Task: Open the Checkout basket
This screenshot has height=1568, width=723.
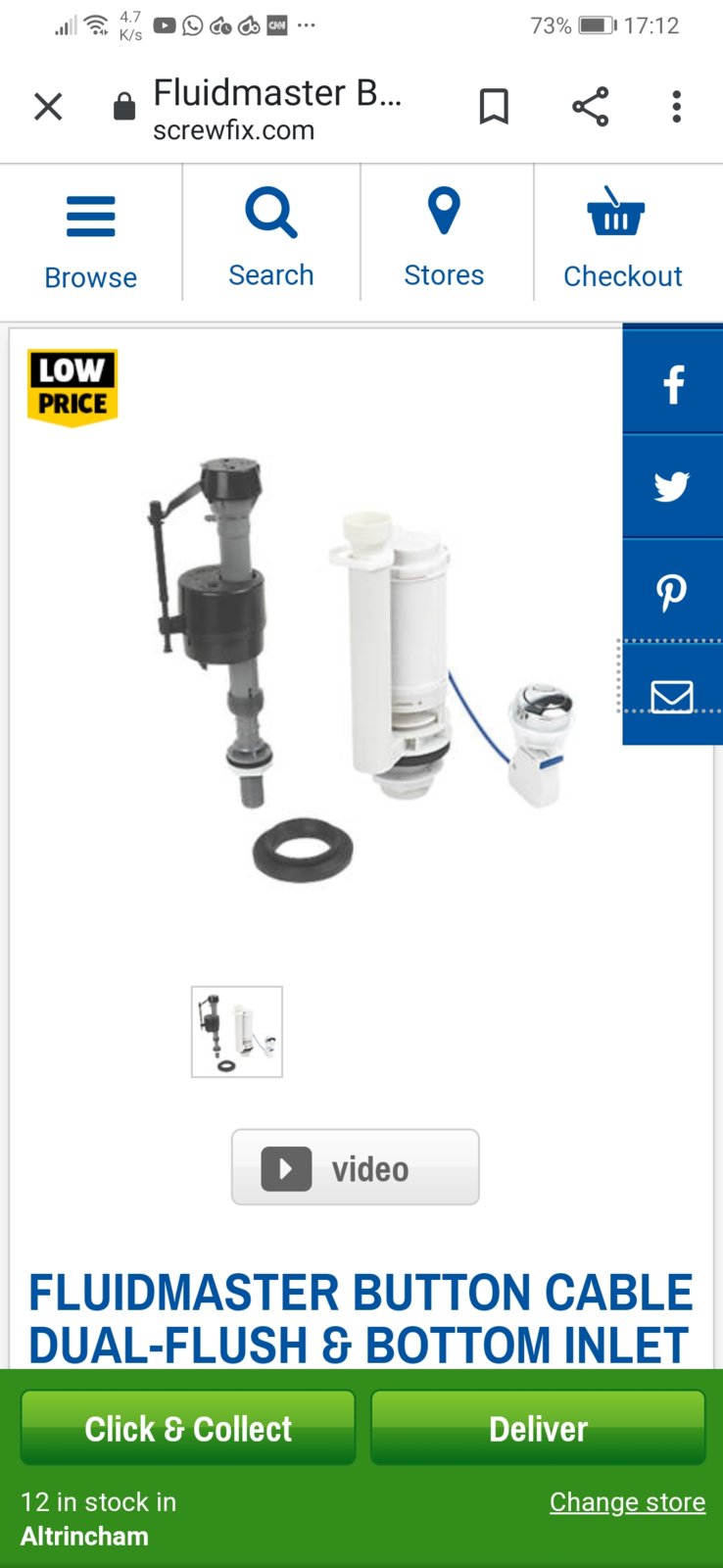Action: (622, 240)
